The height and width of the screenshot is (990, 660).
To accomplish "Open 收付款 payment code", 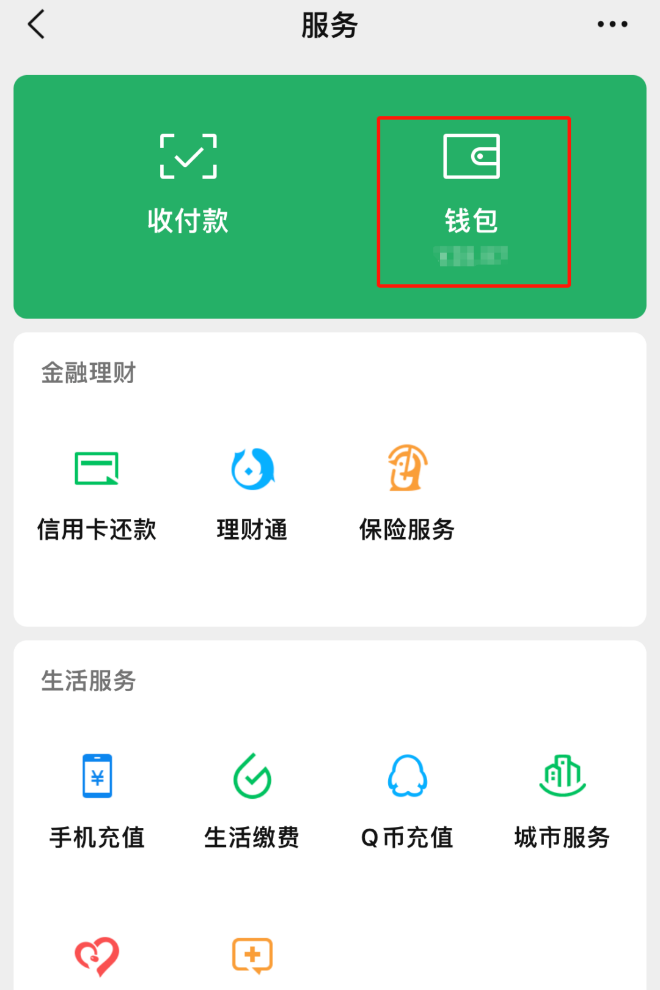I will pos(188,185).
